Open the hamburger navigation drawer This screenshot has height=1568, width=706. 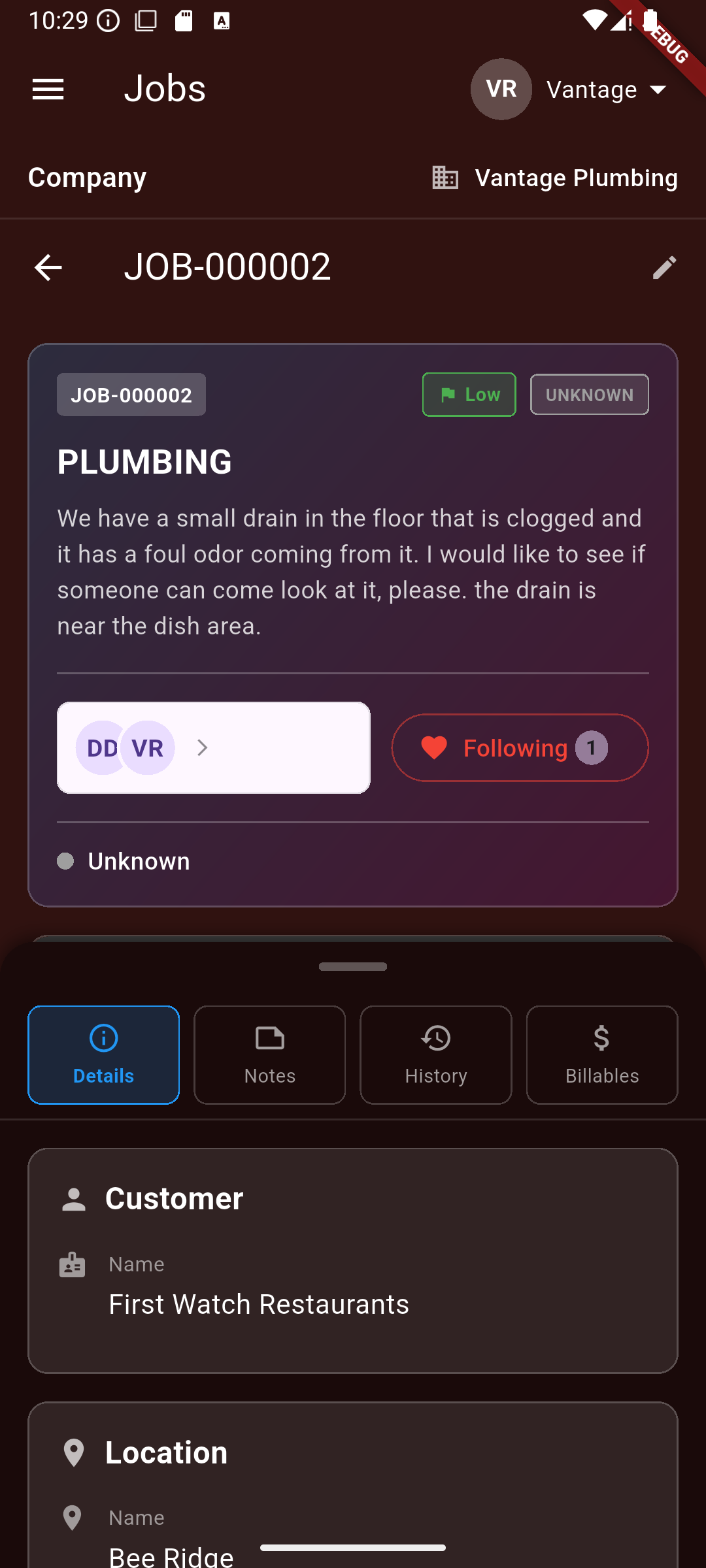click(x=48, y=90)
